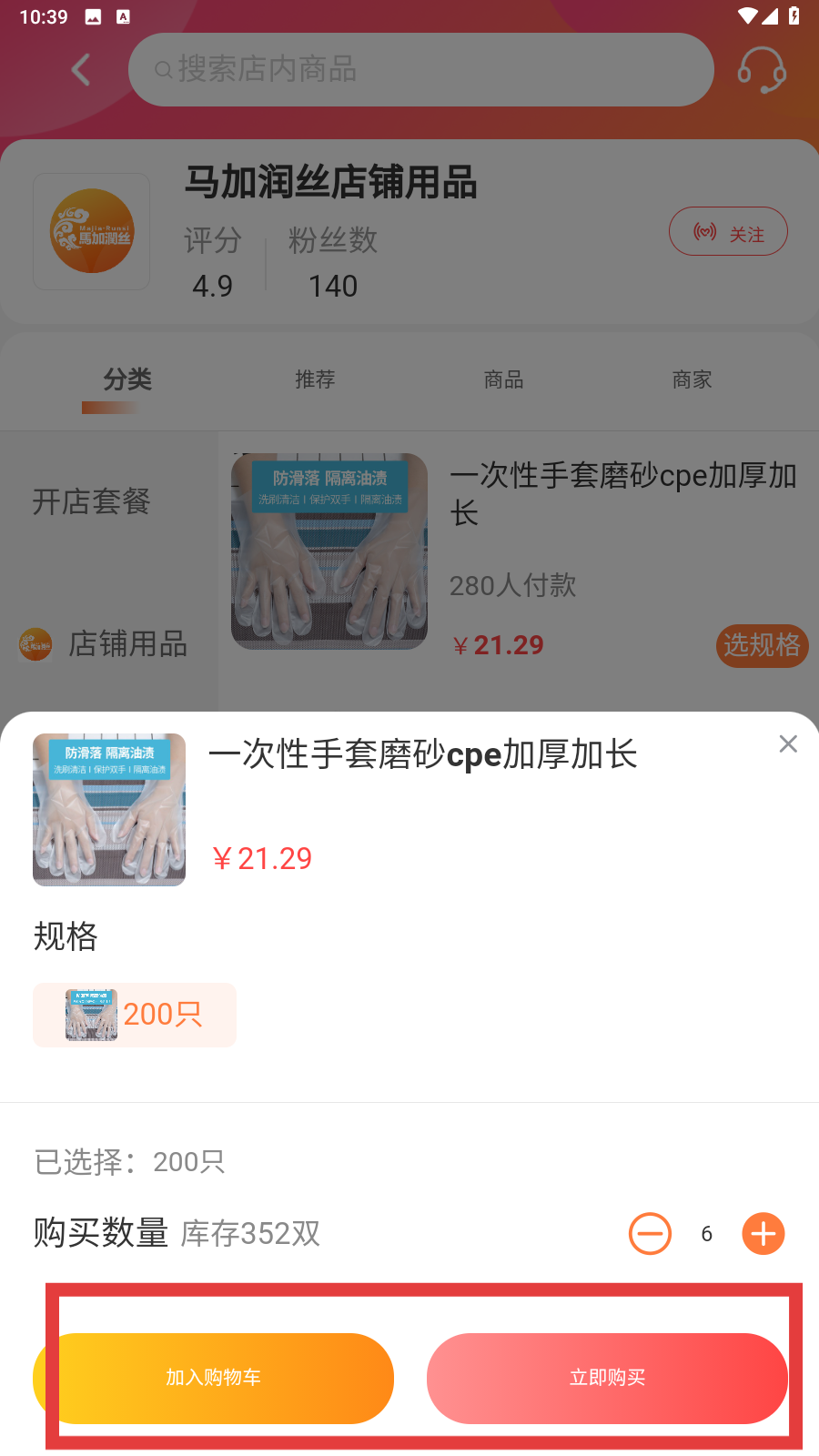Screen dimensions: 819x1456
Task: Decrease purchase quantity with the minus button
Action: point(650,1234)
